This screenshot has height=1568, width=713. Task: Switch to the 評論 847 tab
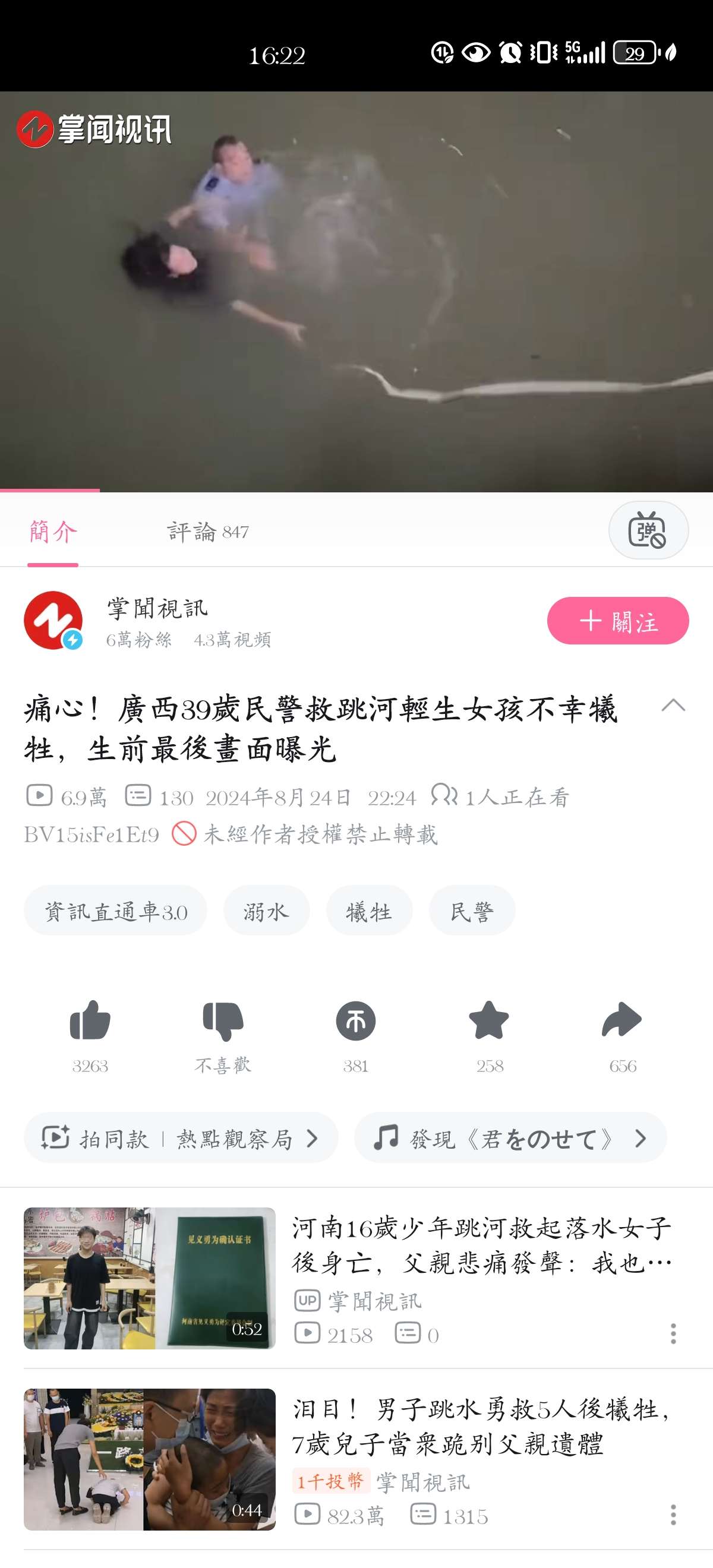point(207,532)
